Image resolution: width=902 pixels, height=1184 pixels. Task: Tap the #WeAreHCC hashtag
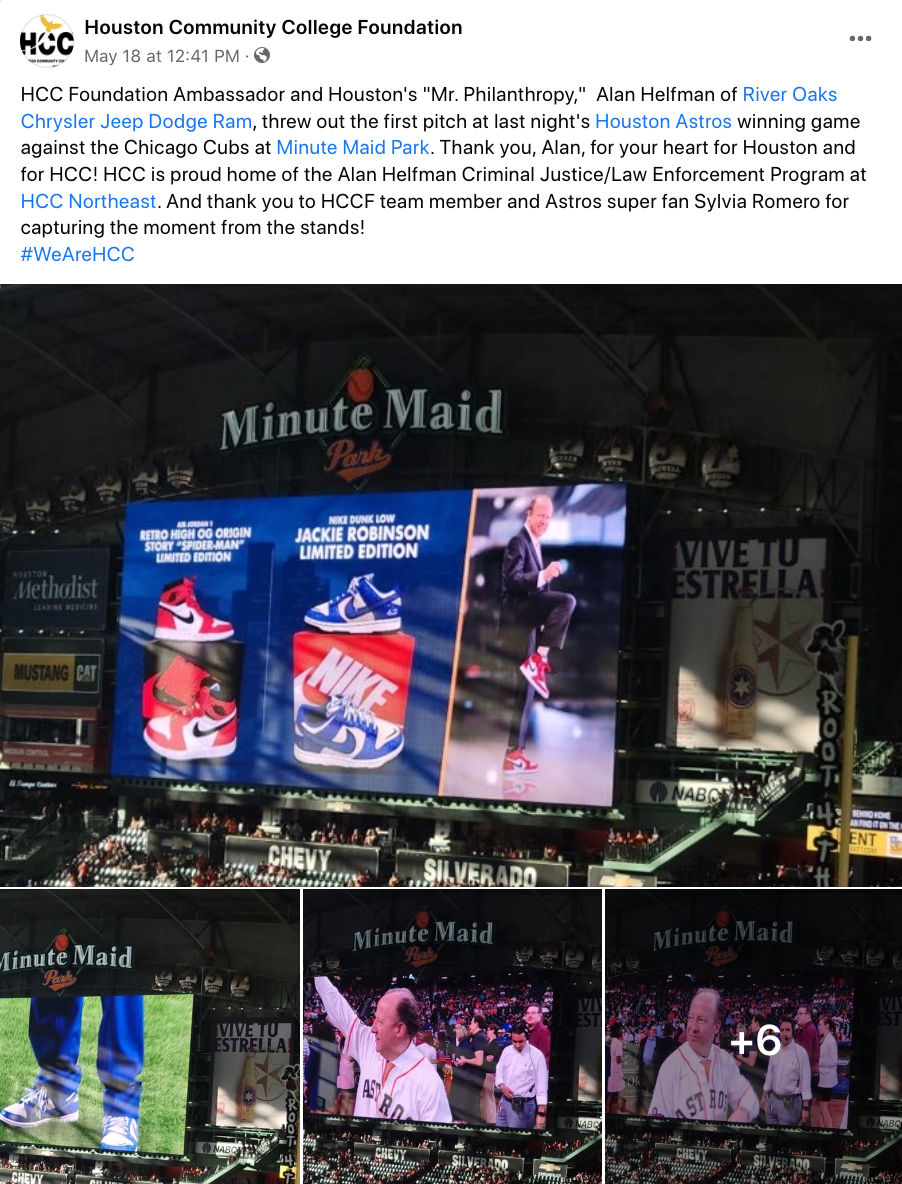pos(77,254)
